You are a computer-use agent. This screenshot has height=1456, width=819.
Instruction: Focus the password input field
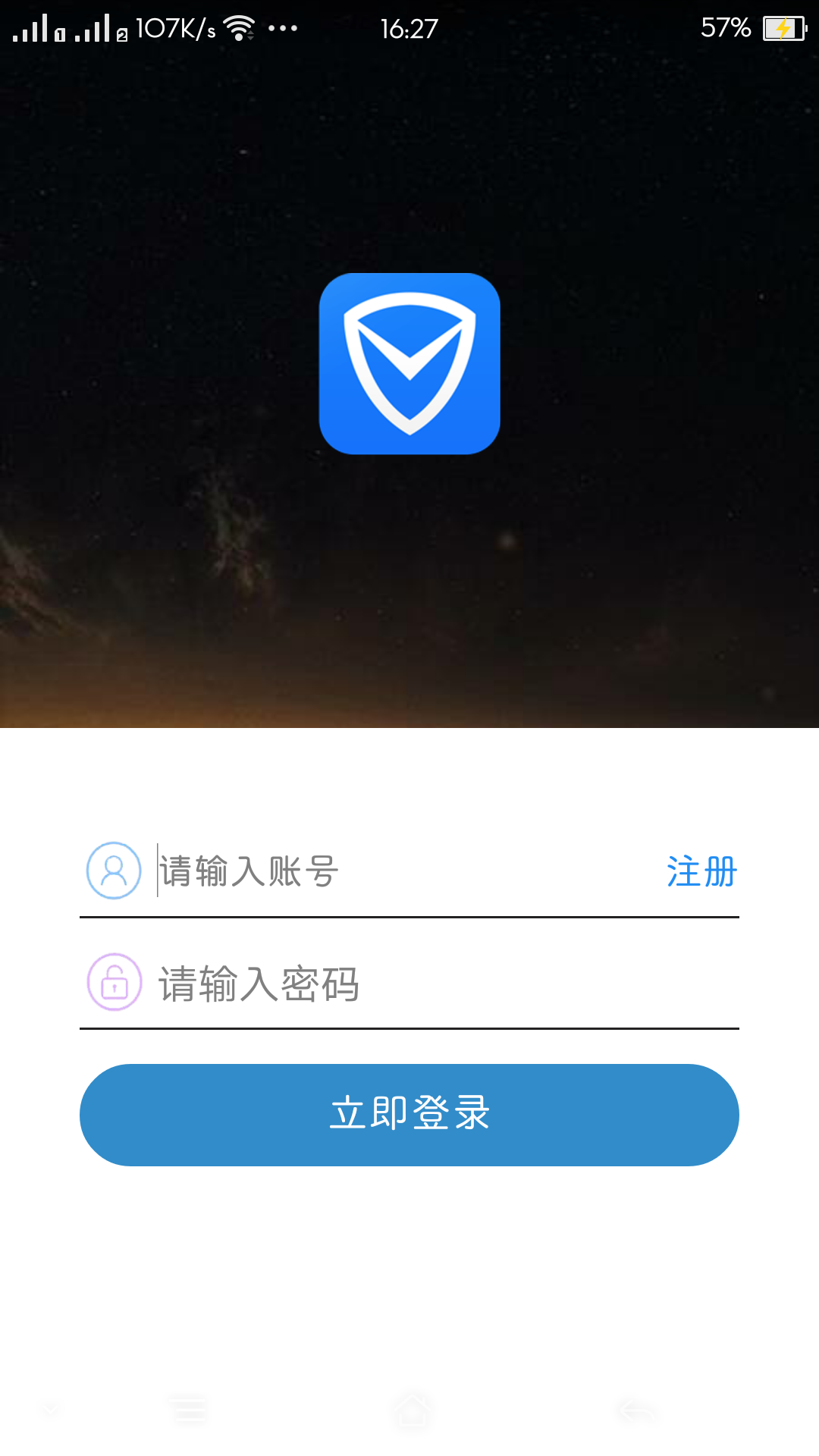(x=440, y=984)
